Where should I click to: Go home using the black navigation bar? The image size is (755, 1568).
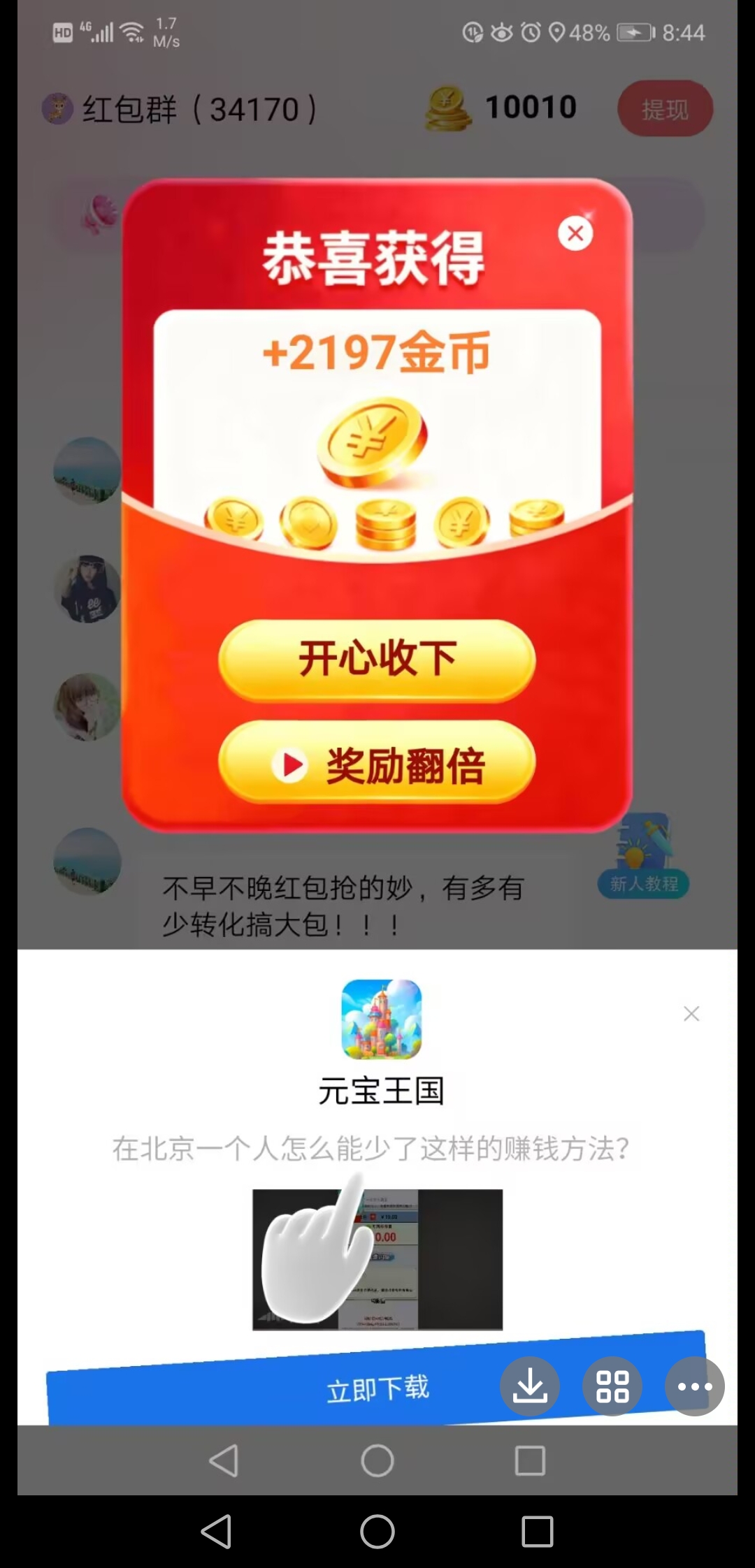(377, 1532)
